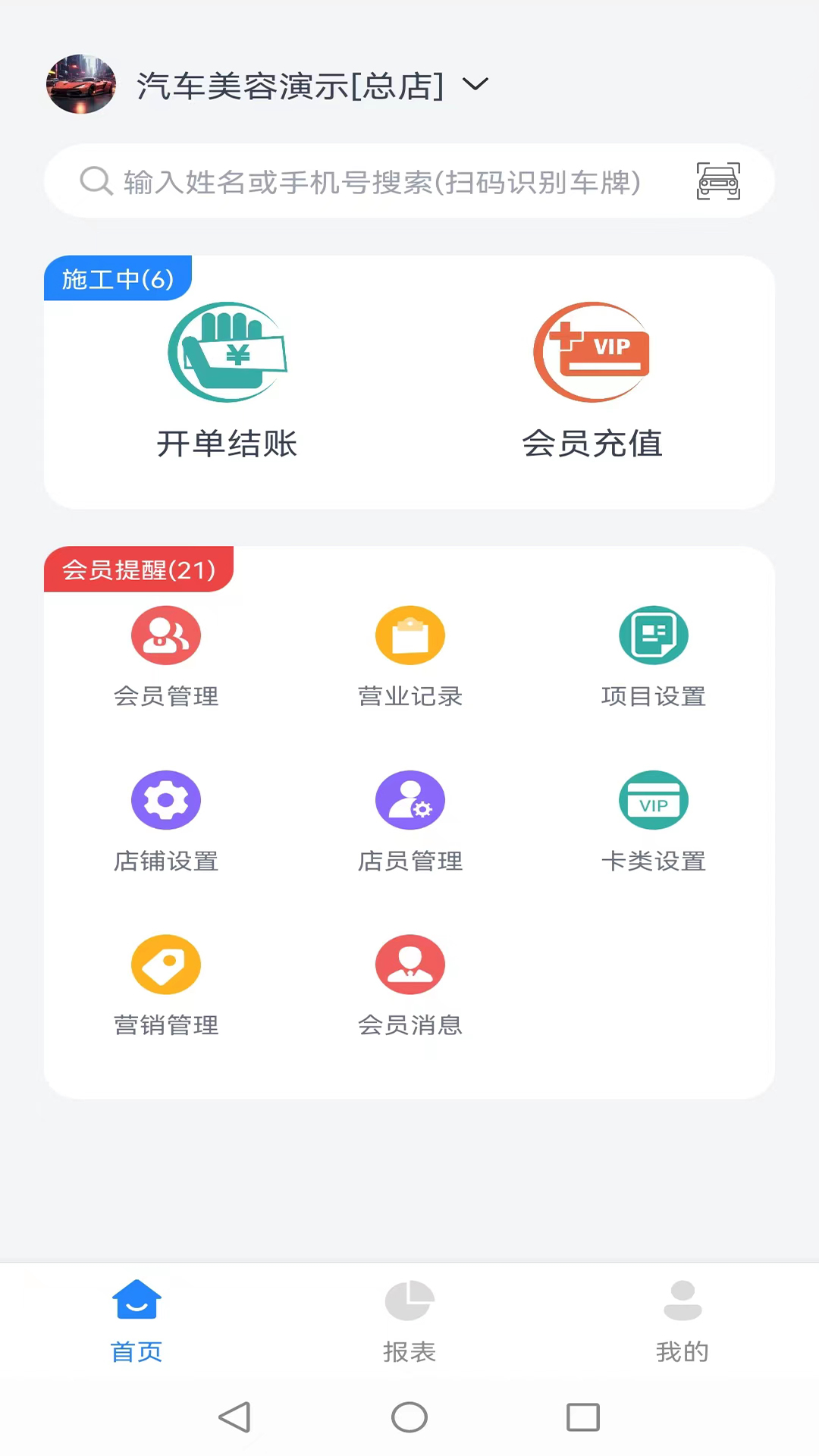The width and height of the screenshot is (819, 1456).
Task: Tap the store avatar thumbnail
Action: tap(80, 84)
